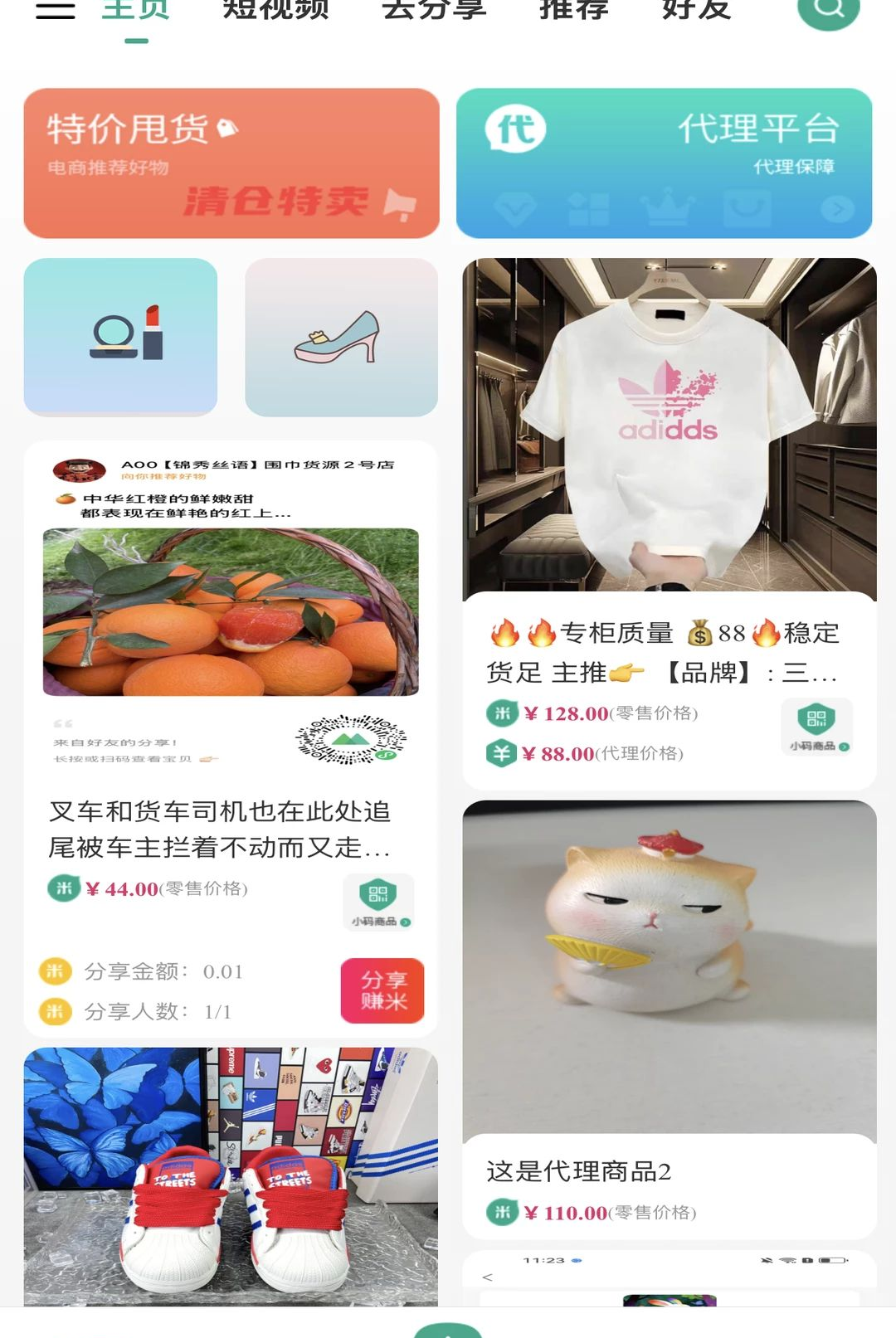The image size is (896, 1338).
Task: Tap 小码商品 under the 128.00 T-shirt
Action: [817, 727]
